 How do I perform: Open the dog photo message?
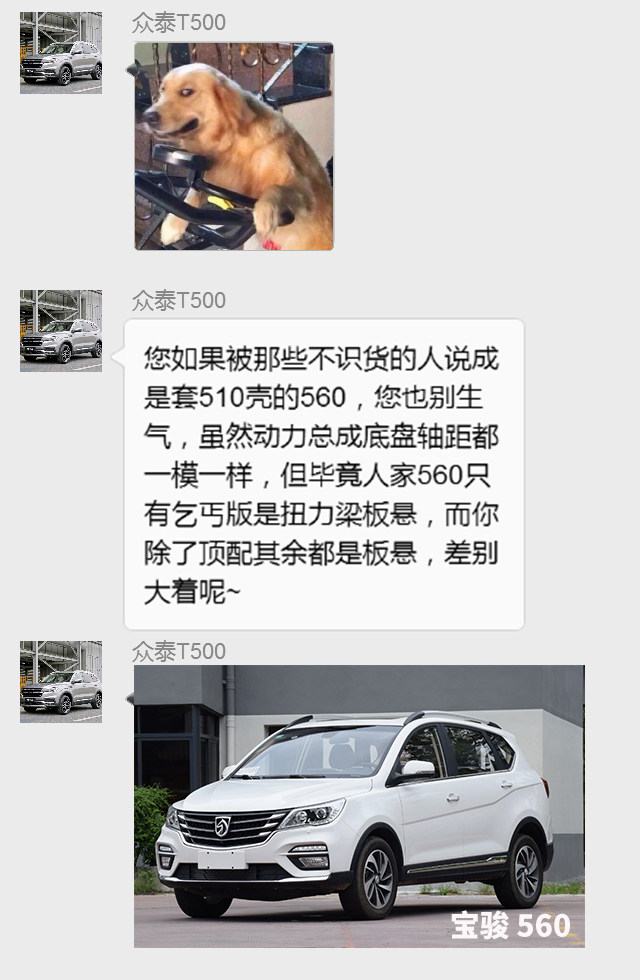[234, 146]
